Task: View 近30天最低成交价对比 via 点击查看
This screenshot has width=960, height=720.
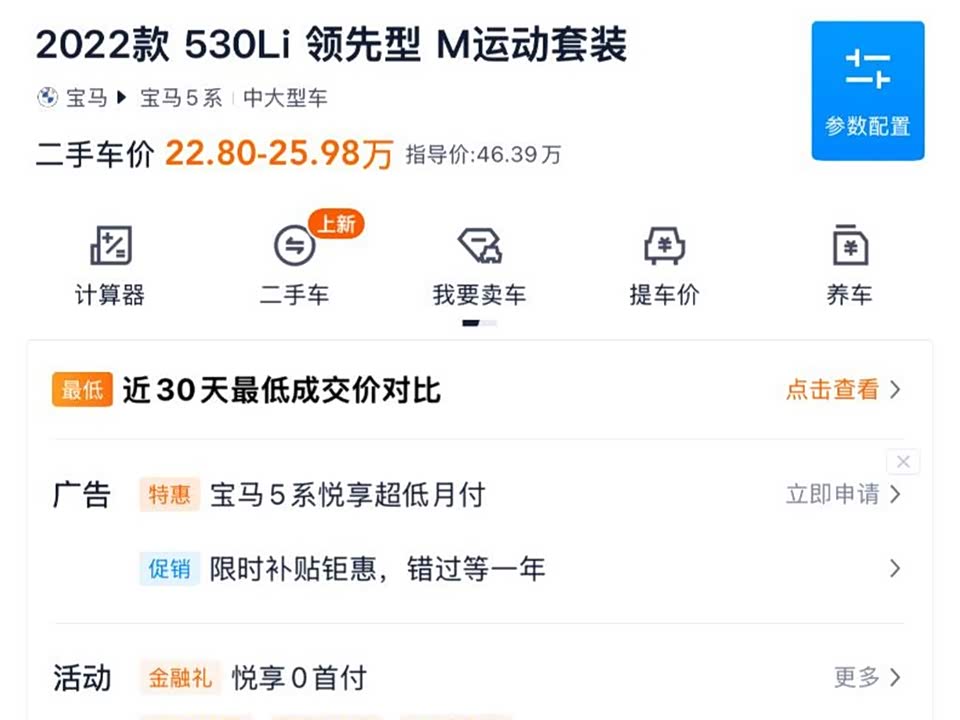Action: click(842, 390)
